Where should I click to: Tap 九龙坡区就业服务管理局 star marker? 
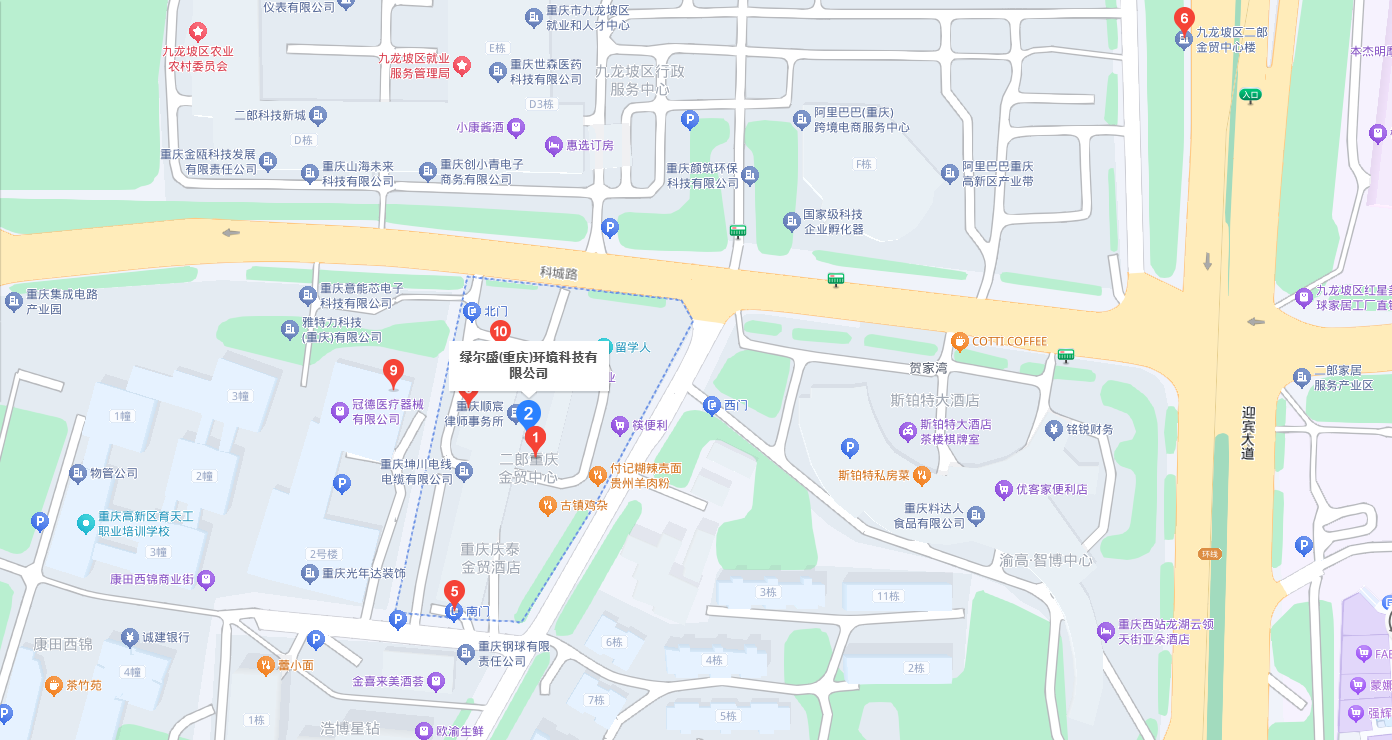462,66
